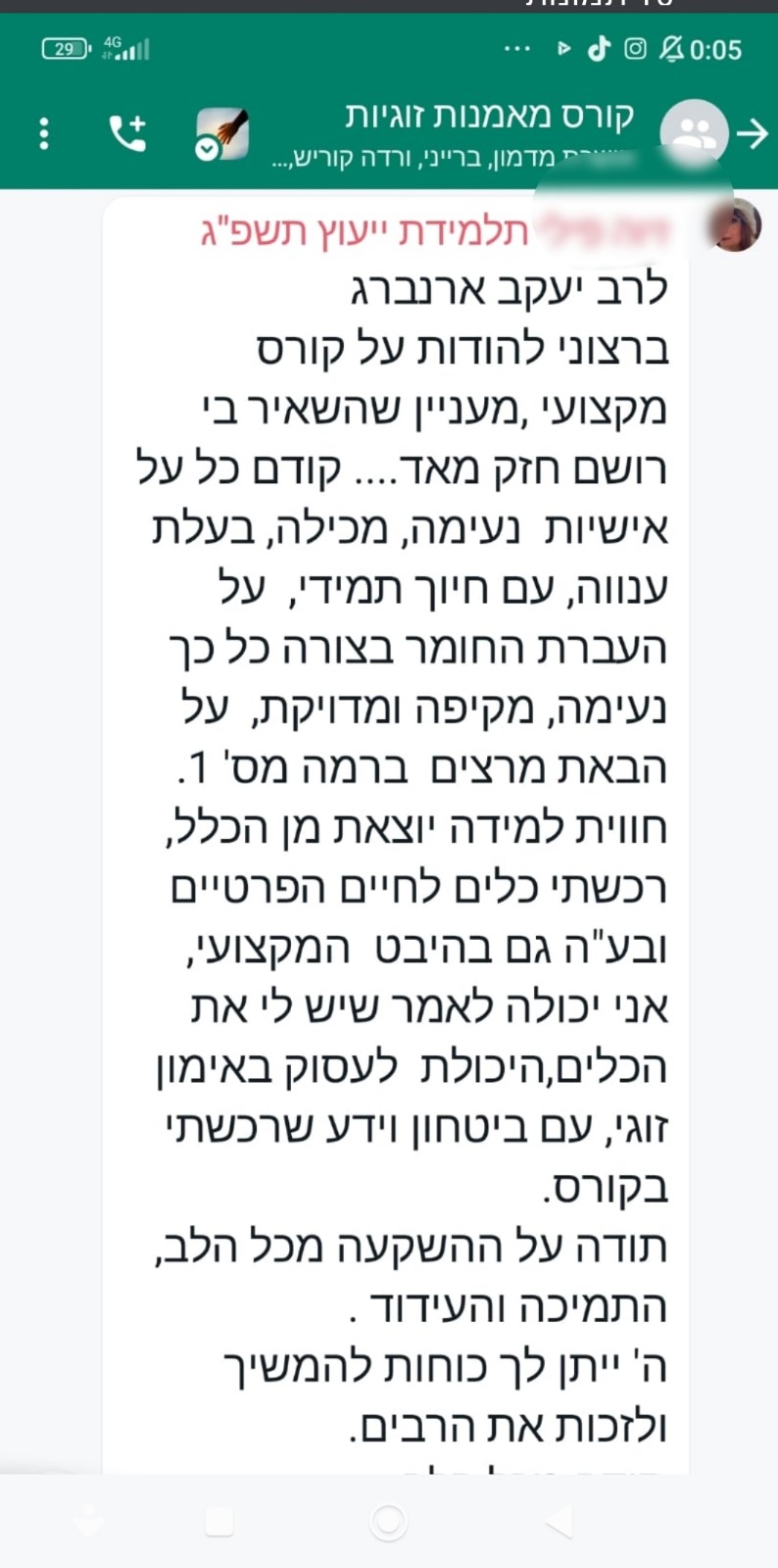This screenshot has height=1568, width=778.
Task: Tap the paintbrush icon in the header
Action: (221, 134)
